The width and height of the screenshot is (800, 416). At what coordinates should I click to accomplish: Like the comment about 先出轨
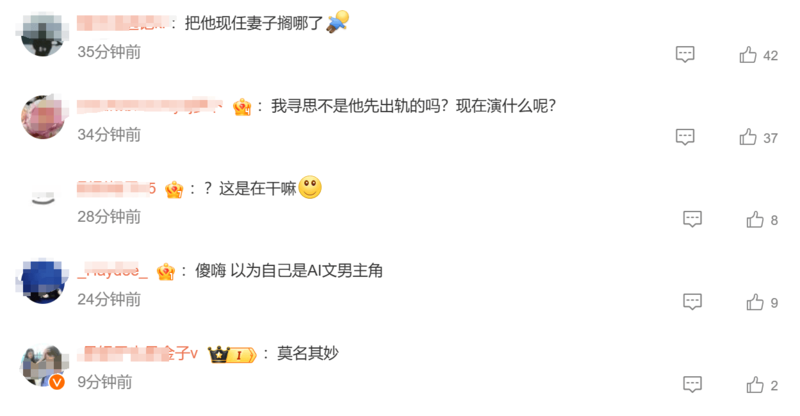[748, 137]
